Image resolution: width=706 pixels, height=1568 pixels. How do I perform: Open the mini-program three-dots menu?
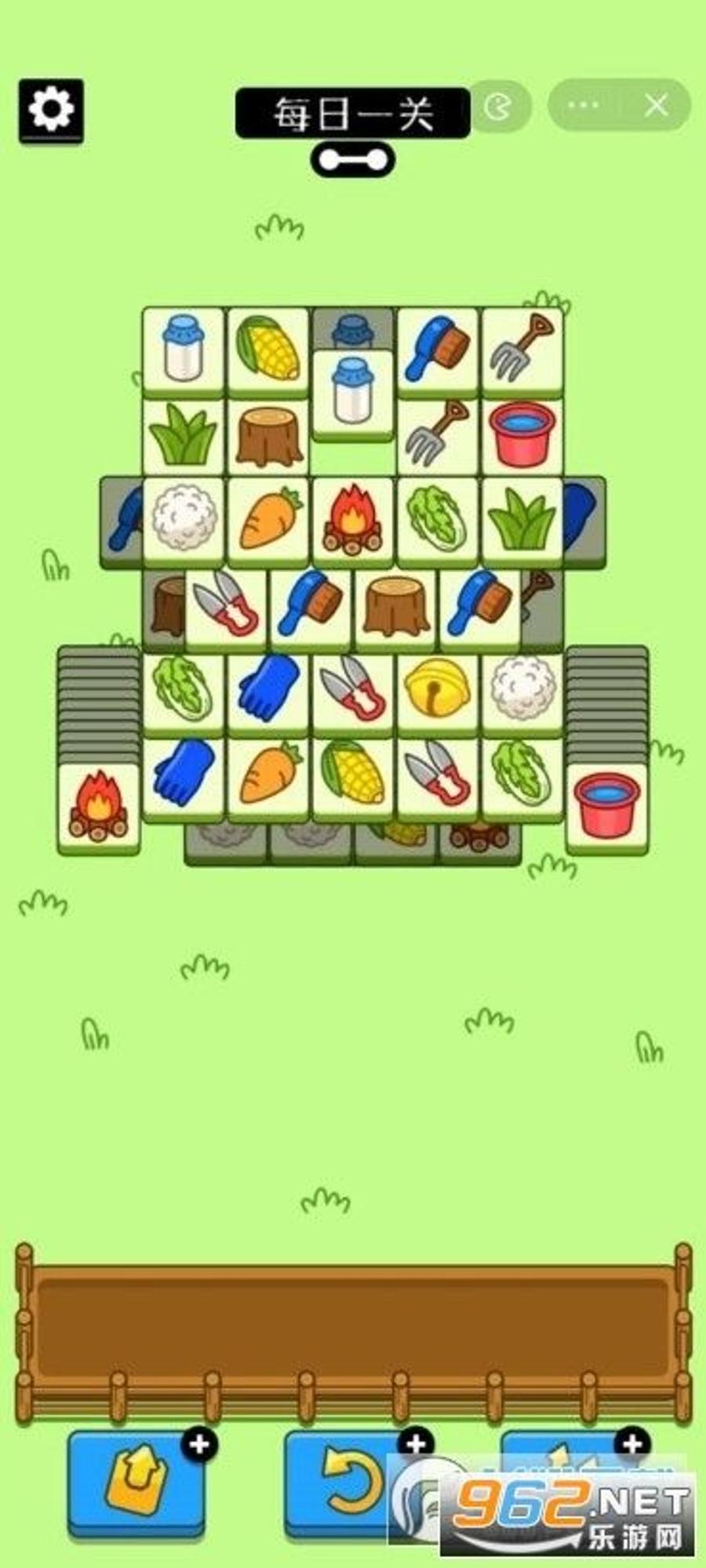click(x=583, y=105)
